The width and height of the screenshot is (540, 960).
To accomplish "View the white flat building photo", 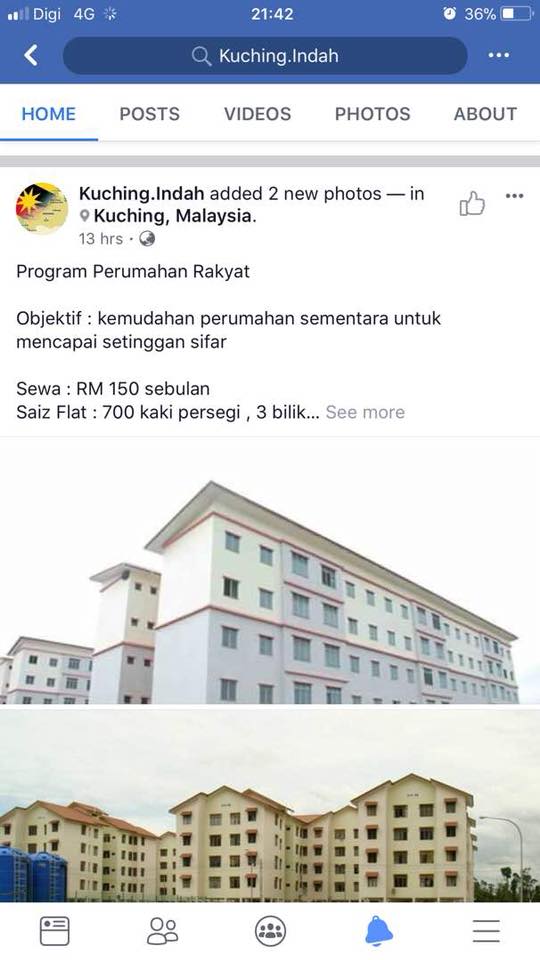I will [x=270, y=571].
